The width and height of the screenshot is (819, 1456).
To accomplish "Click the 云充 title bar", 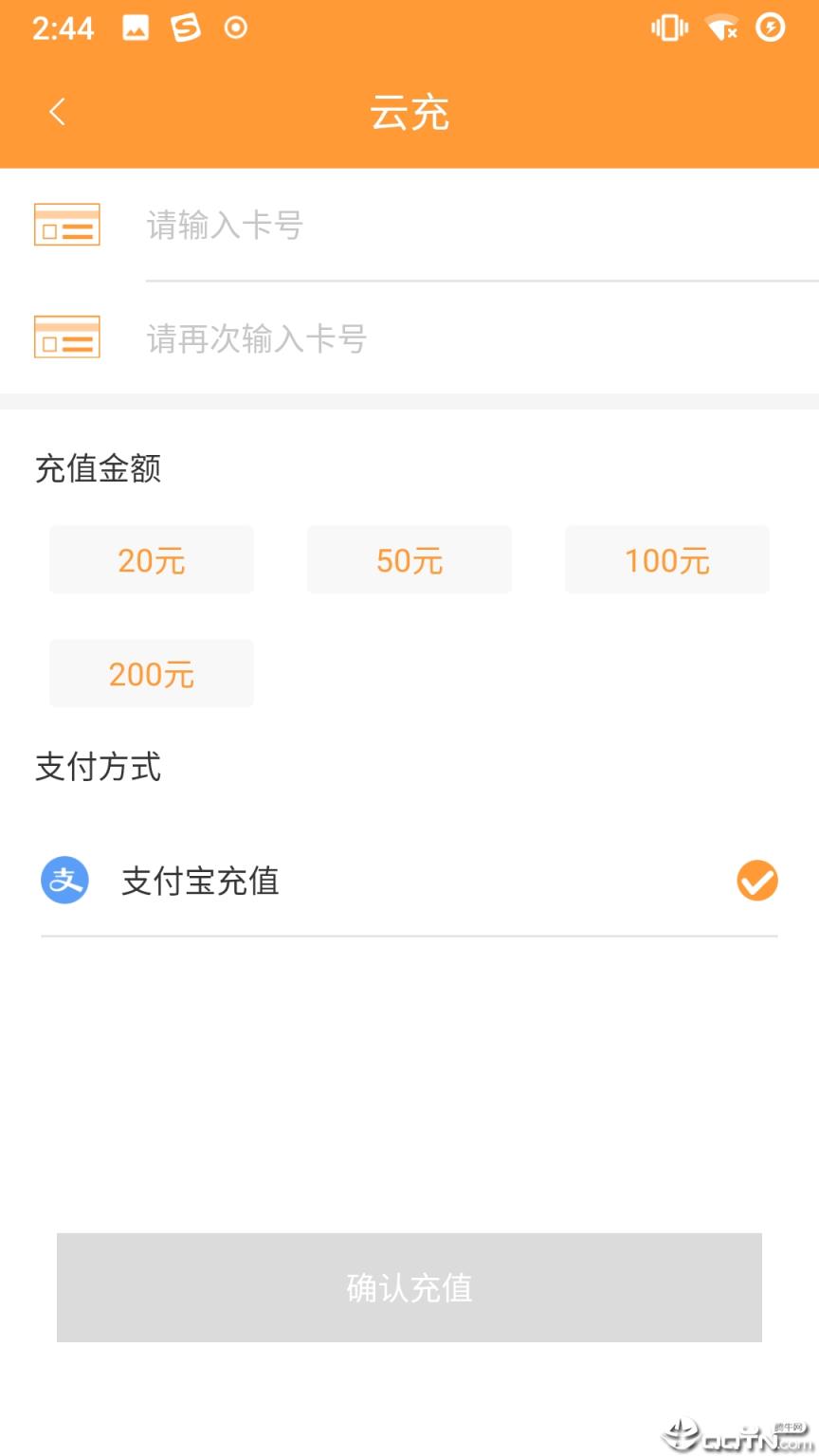I will (409, 111).
